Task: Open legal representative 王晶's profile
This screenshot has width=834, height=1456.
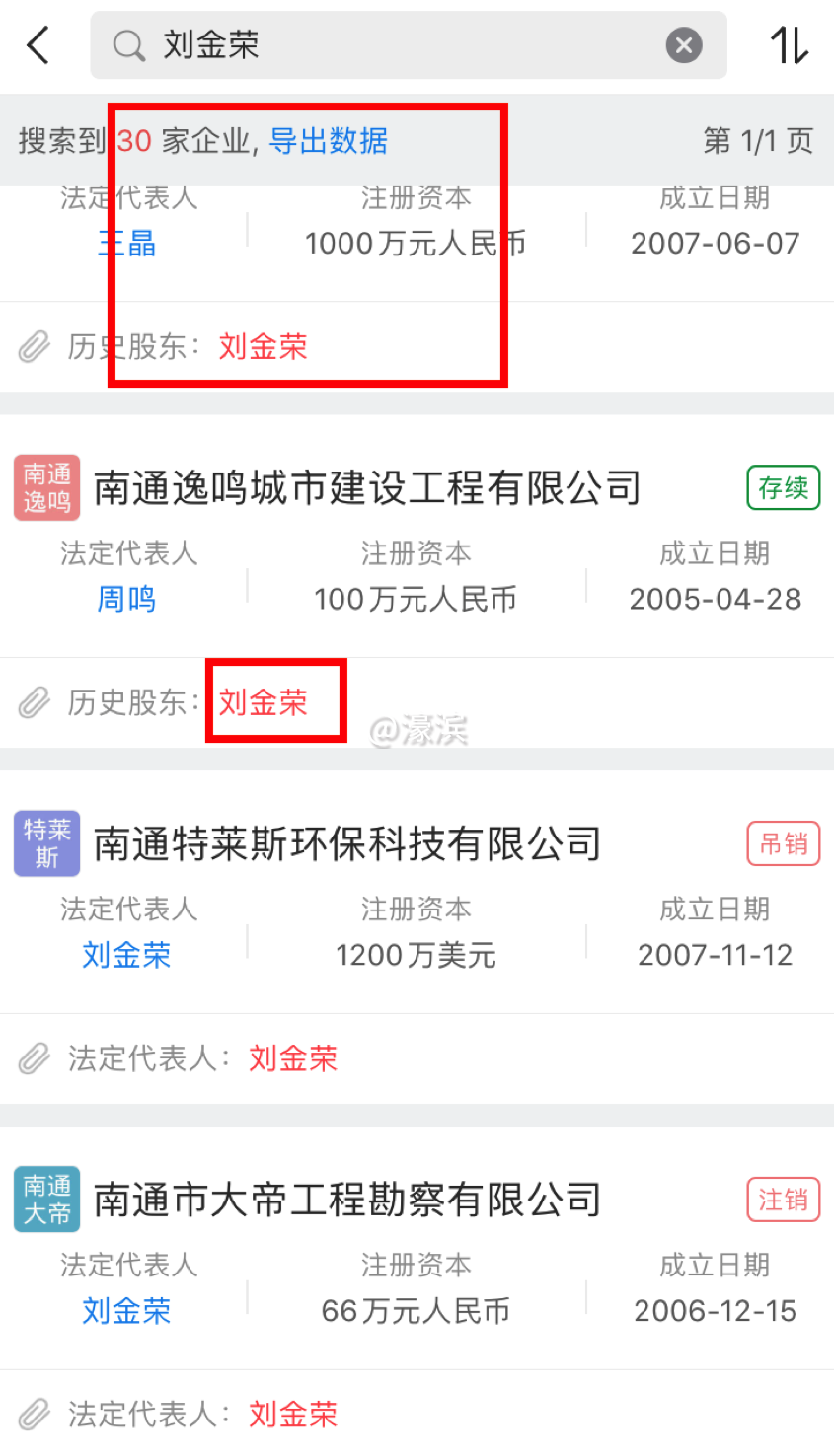Action: coord(127,244)
